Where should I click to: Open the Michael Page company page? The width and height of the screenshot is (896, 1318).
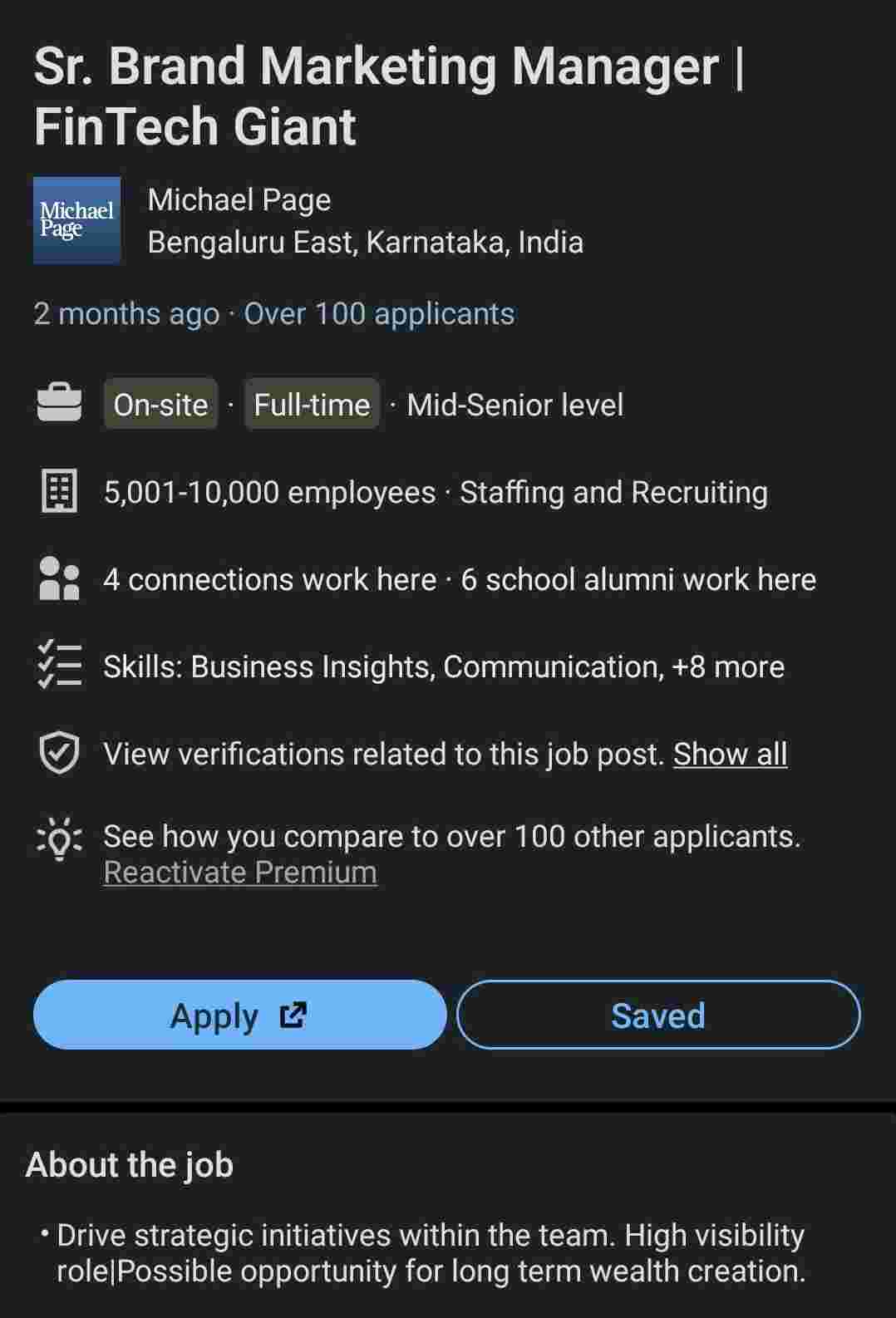(239, 199)
